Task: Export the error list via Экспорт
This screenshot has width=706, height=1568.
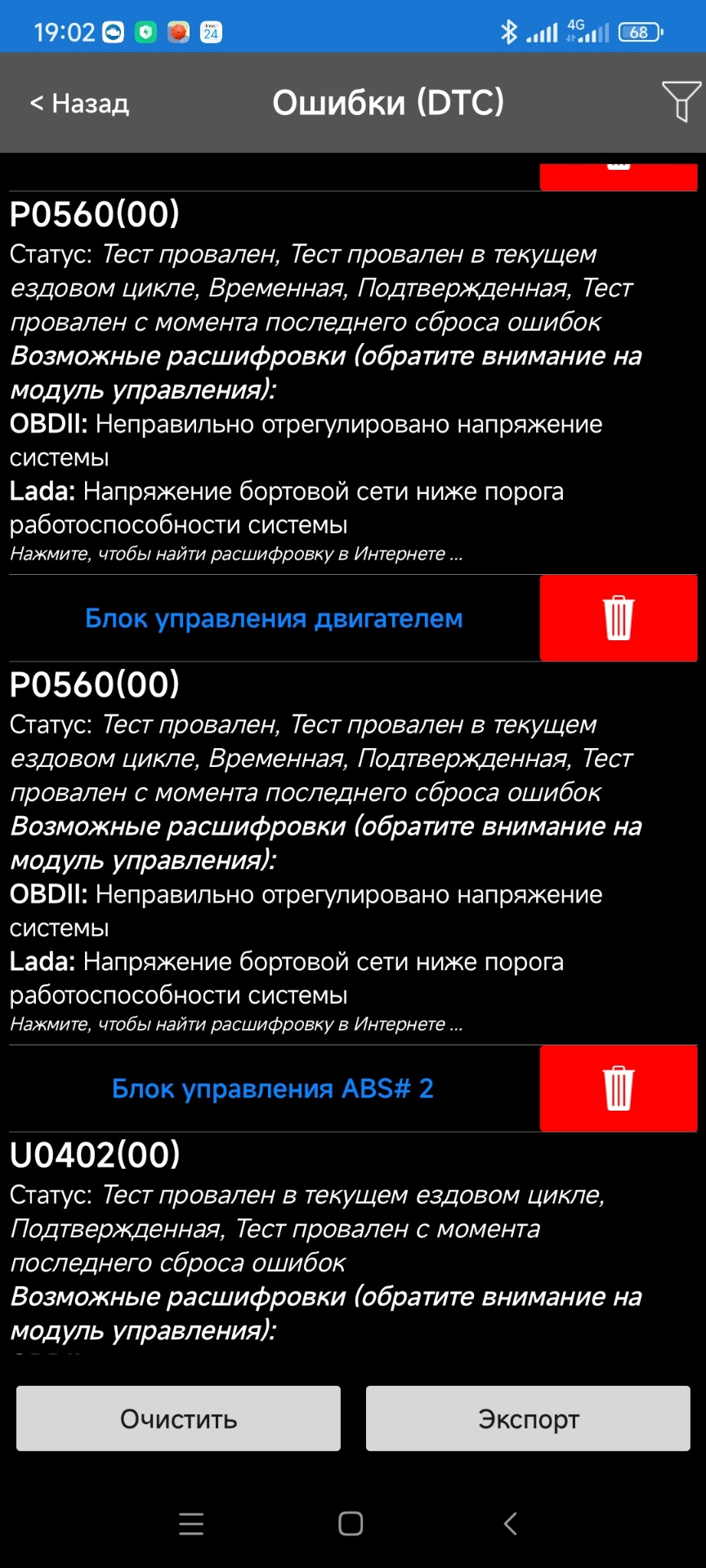Action: click(528, 1419)
